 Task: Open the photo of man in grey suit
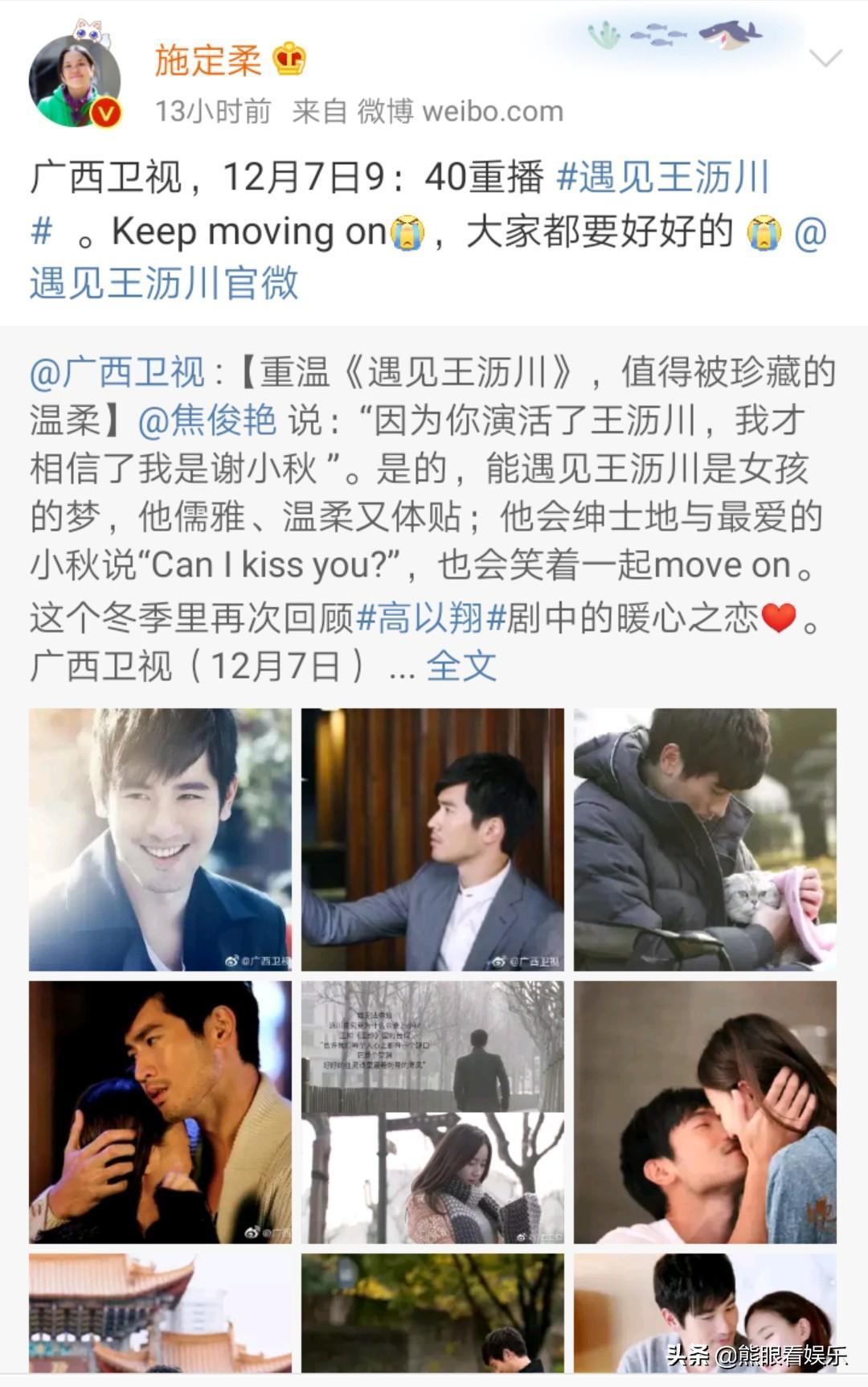point(432,839)
